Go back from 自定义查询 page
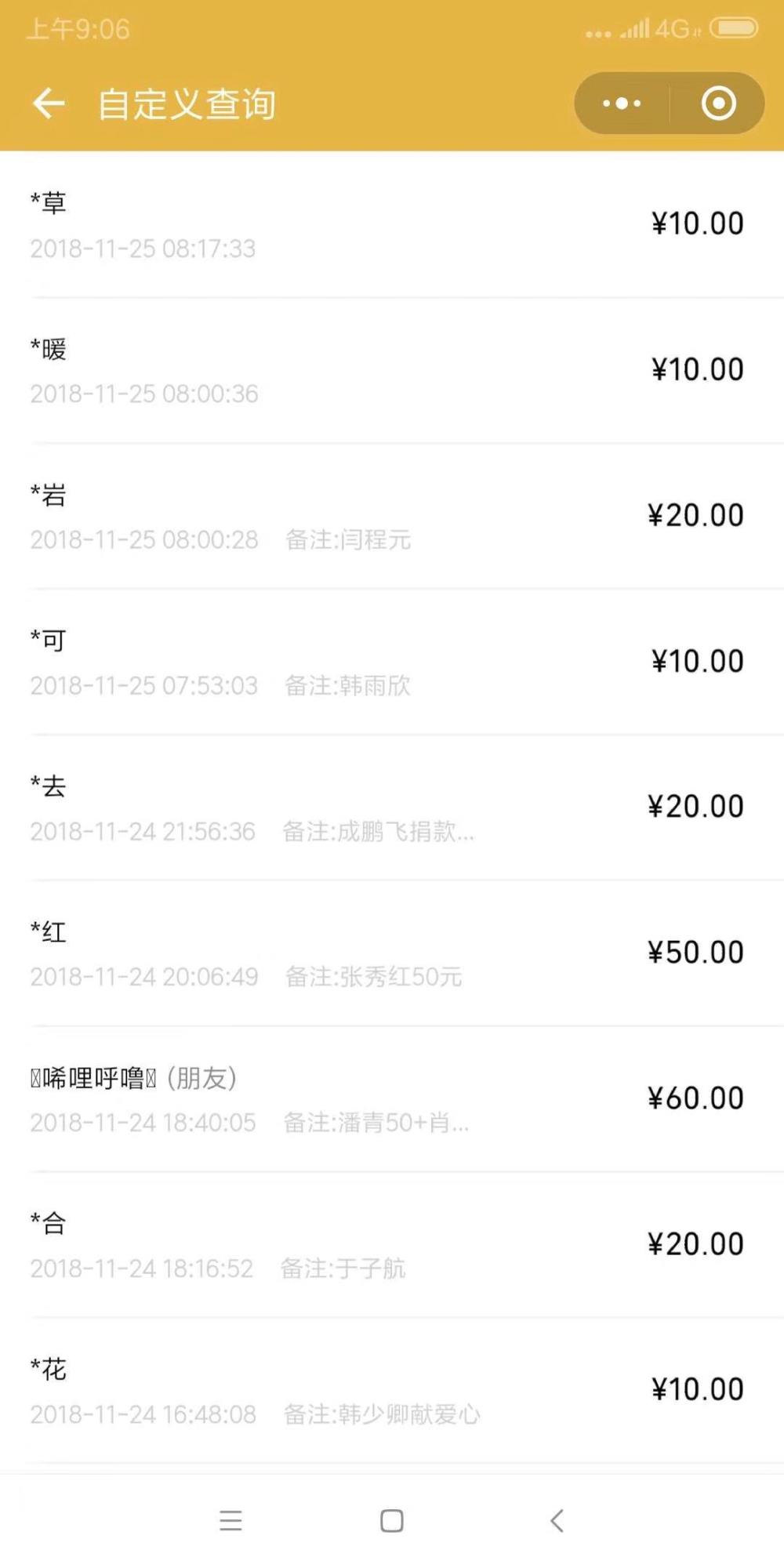 (x=49, y=103)
